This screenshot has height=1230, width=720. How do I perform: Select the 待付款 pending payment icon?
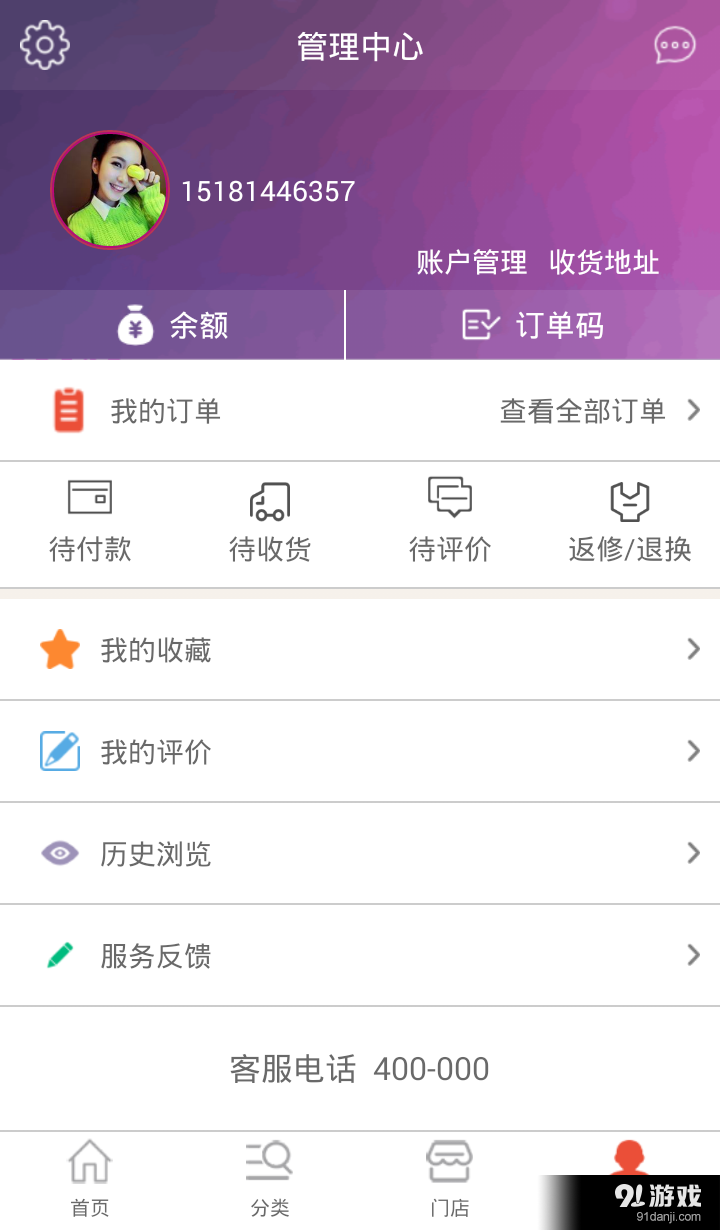pyautogui.click(x=90, y=497)
